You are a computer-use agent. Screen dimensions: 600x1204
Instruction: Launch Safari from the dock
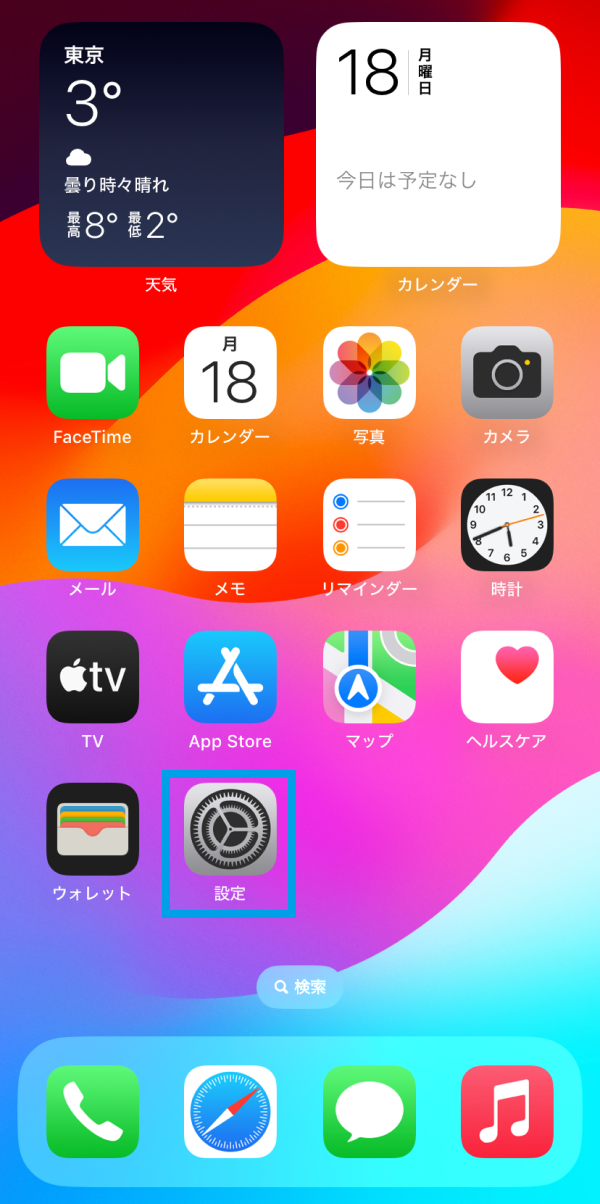click(230, 1111)
